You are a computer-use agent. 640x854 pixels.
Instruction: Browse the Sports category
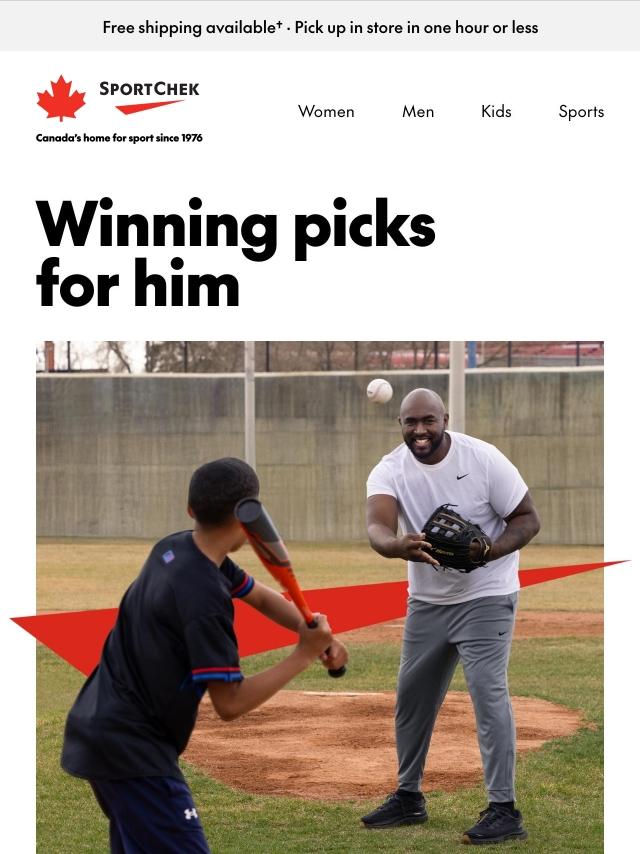tap(581, 111)
